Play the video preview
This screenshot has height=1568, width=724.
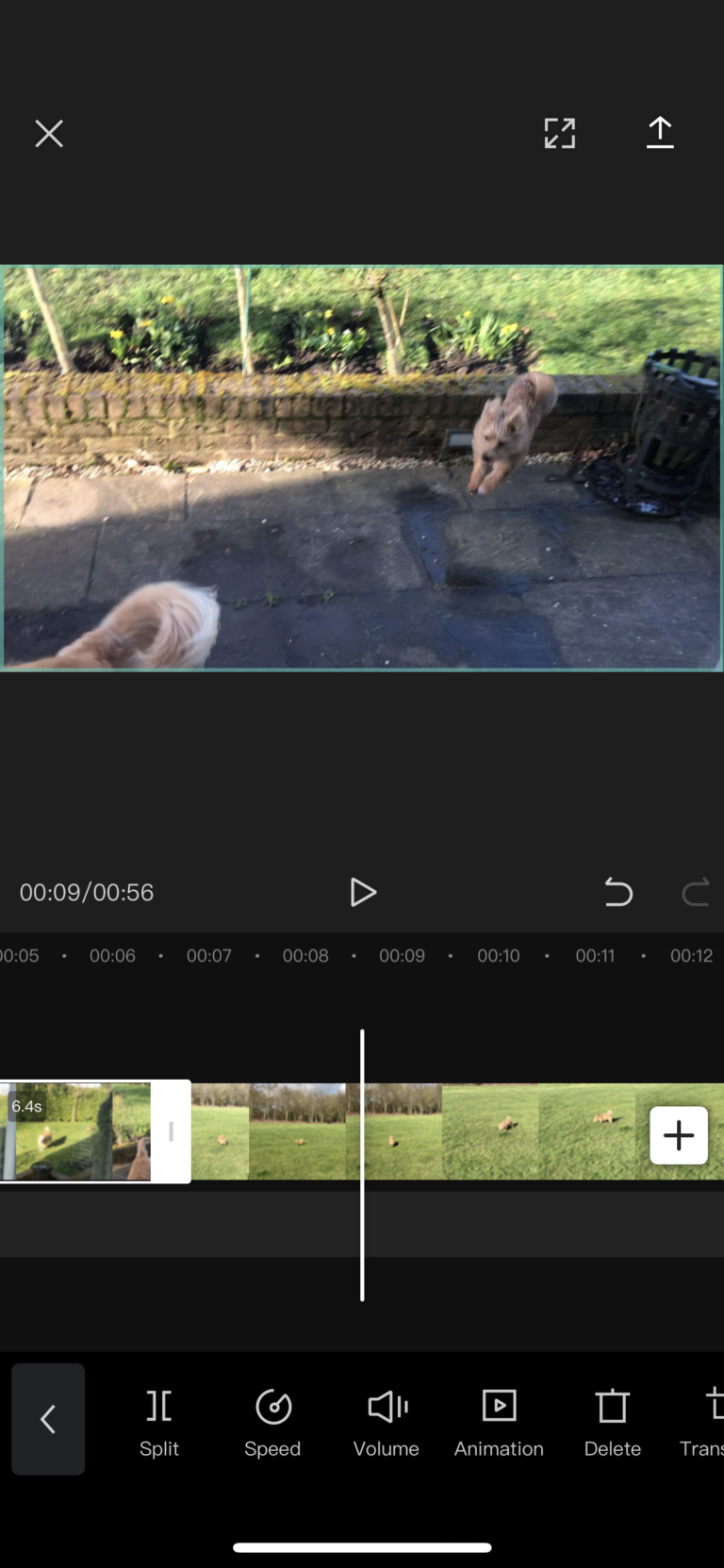click(363, 892)
